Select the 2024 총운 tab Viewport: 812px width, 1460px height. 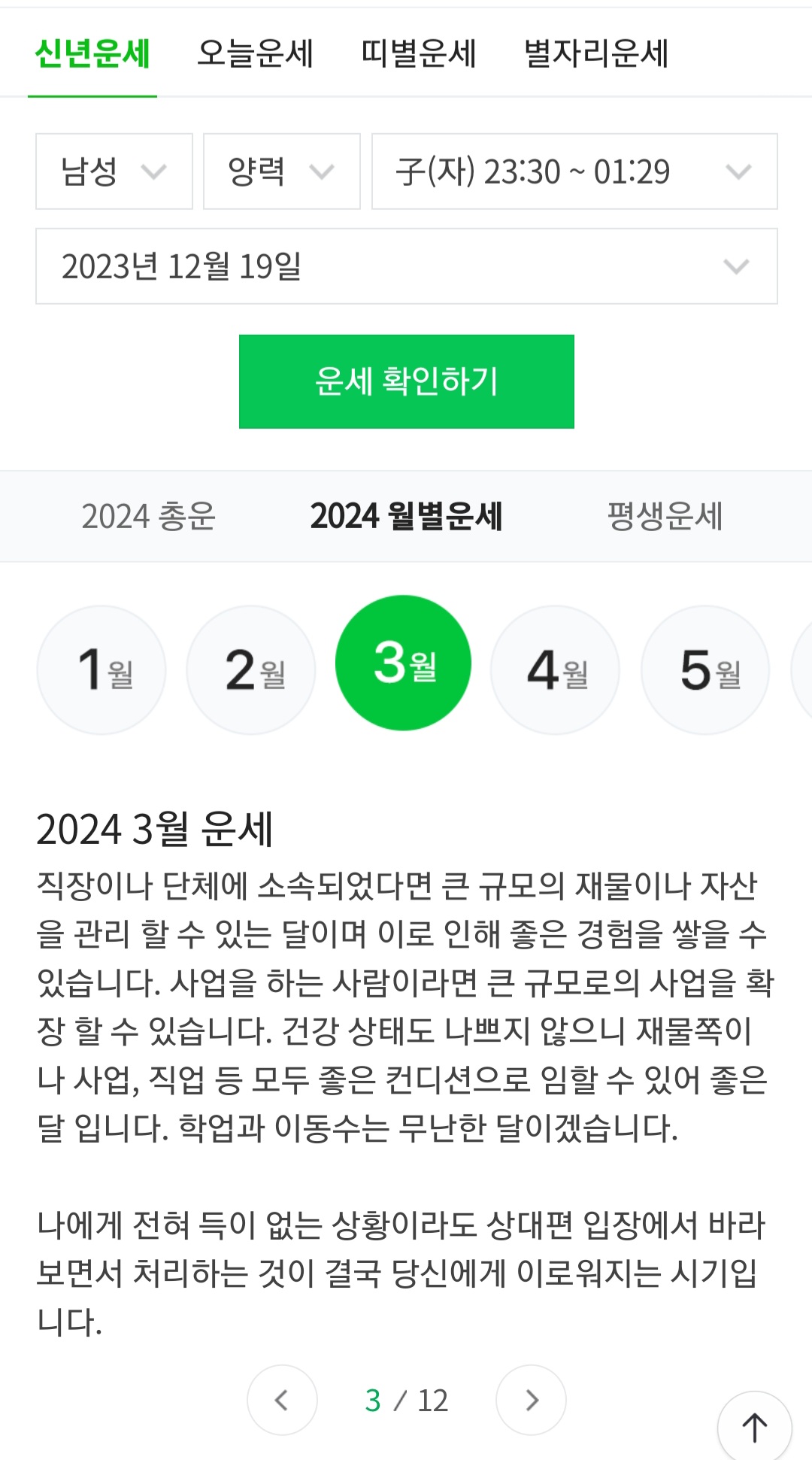tap(150, 517)
